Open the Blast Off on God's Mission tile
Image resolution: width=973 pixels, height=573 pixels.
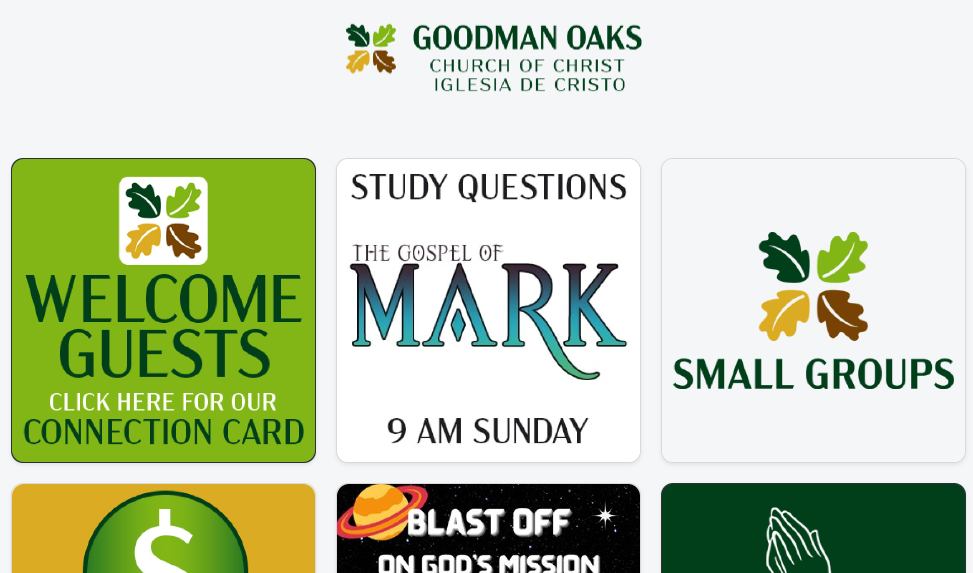click(488, 530)
